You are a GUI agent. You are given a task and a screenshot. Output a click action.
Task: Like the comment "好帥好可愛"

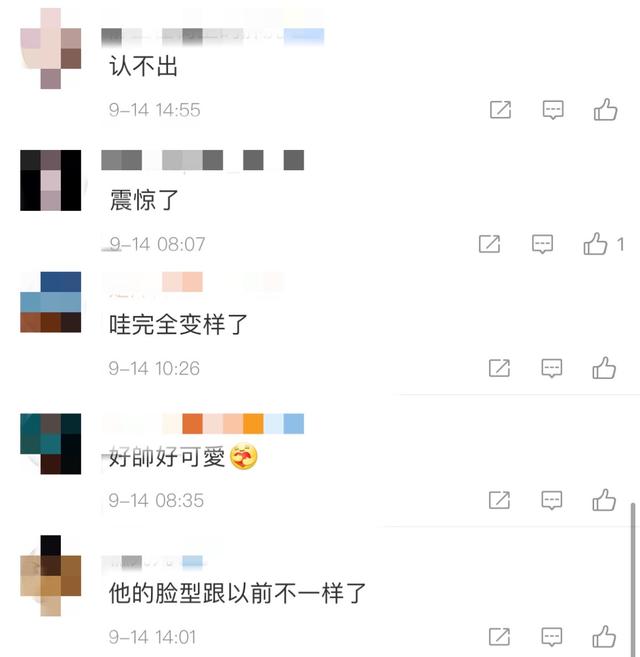pos(604,500)
